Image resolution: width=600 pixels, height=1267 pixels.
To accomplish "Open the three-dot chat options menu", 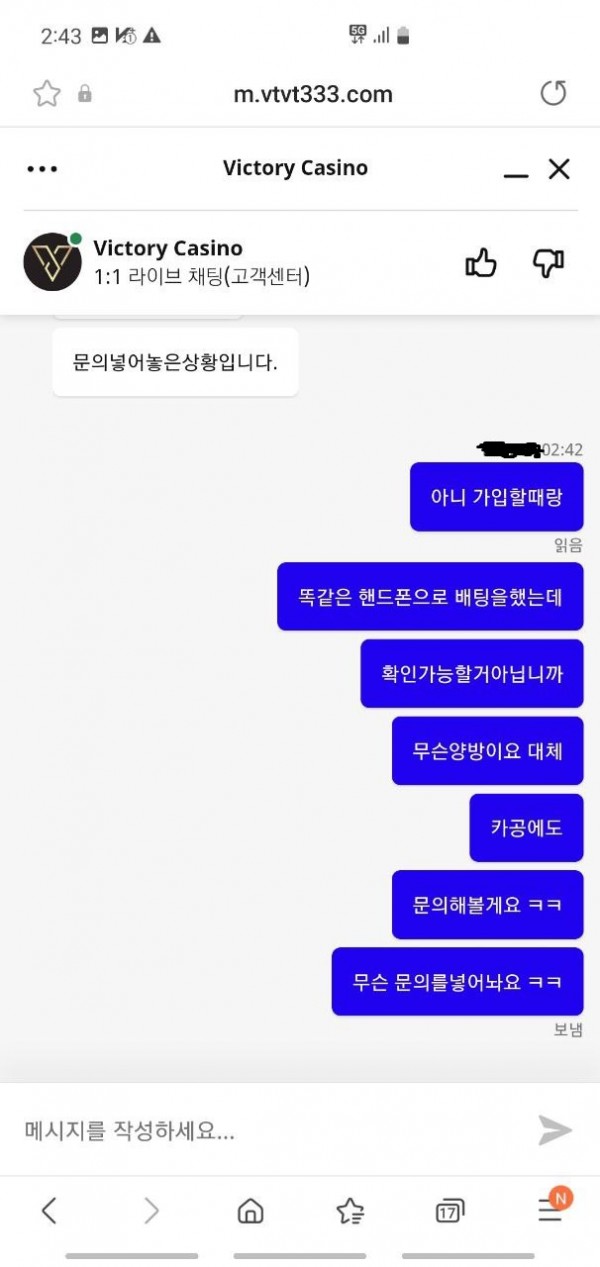I will point(42,169).
